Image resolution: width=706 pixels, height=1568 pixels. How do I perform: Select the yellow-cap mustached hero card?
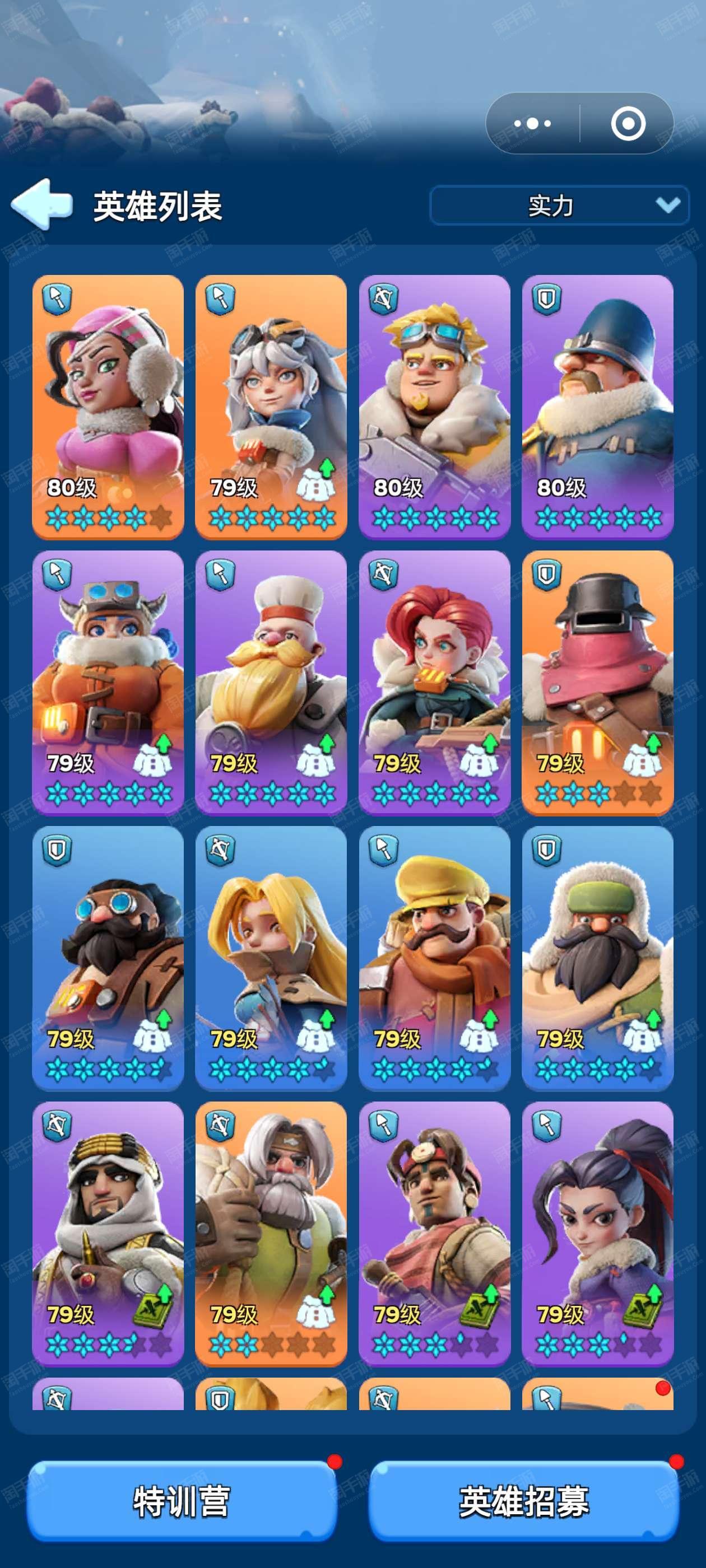pyautogui.click(x=434, y=959)
